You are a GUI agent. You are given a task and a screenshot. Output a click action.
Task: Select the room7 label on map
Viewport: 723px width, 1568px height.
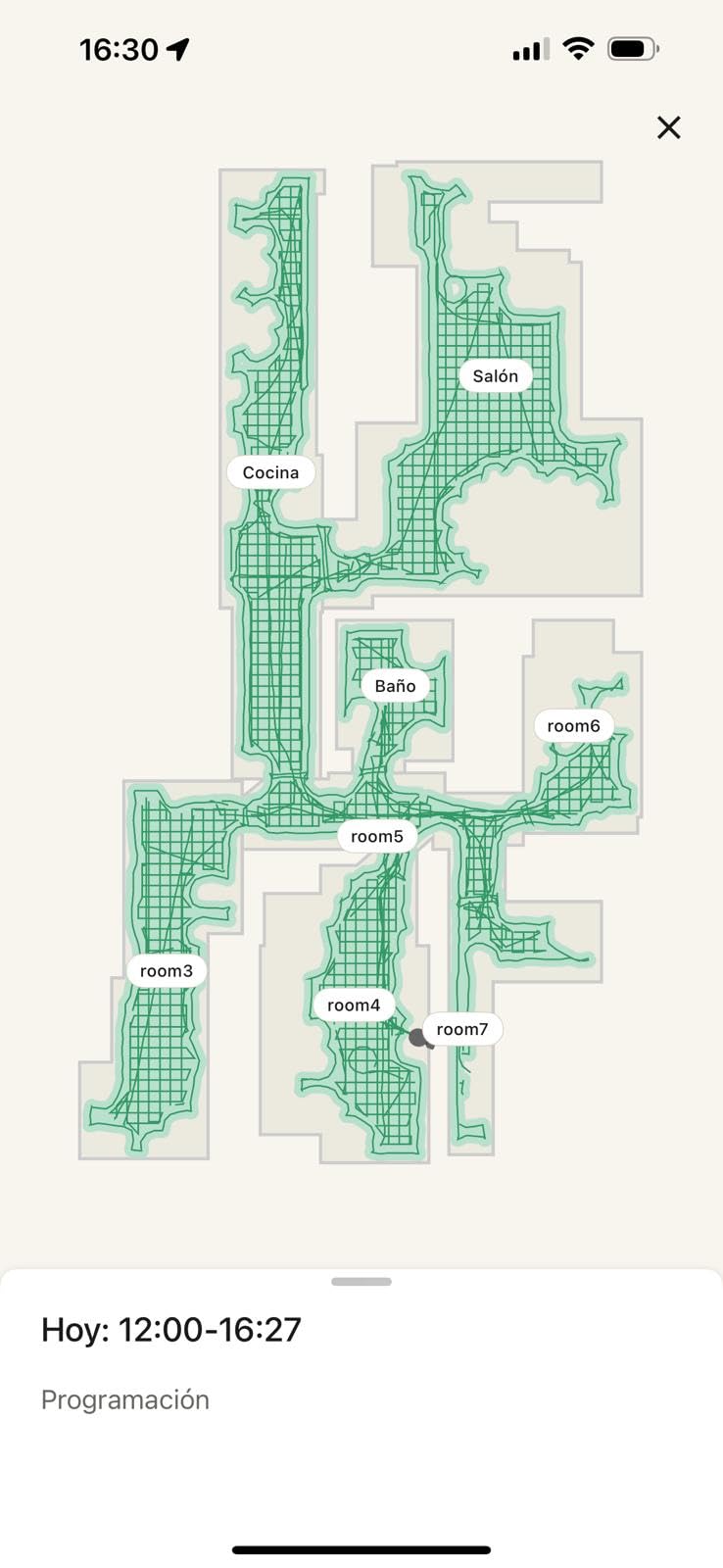tap(462, 1029)
